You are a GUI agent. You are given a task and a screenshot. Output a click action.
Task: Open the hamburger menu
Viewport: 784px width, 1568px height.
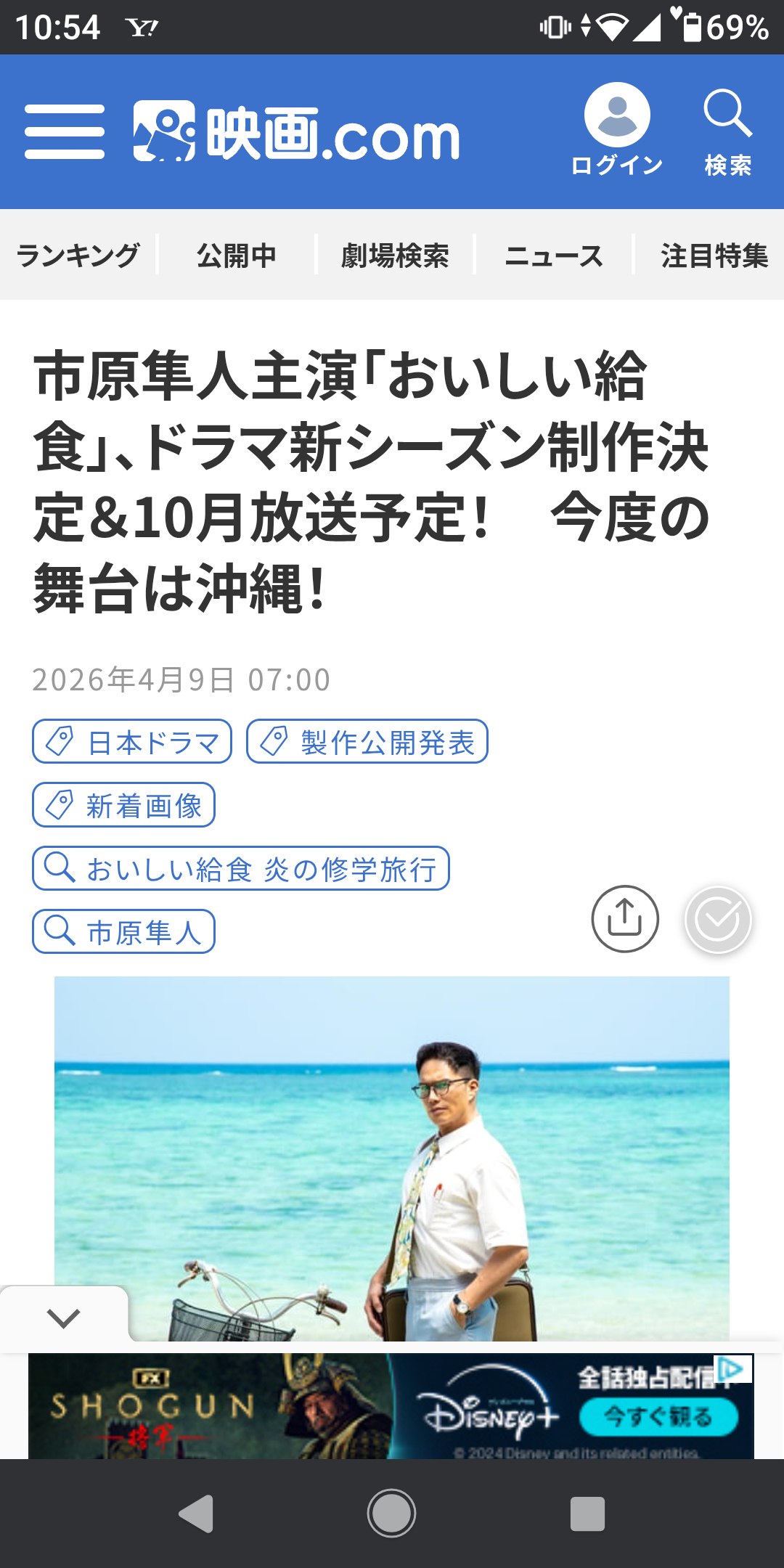64,131
